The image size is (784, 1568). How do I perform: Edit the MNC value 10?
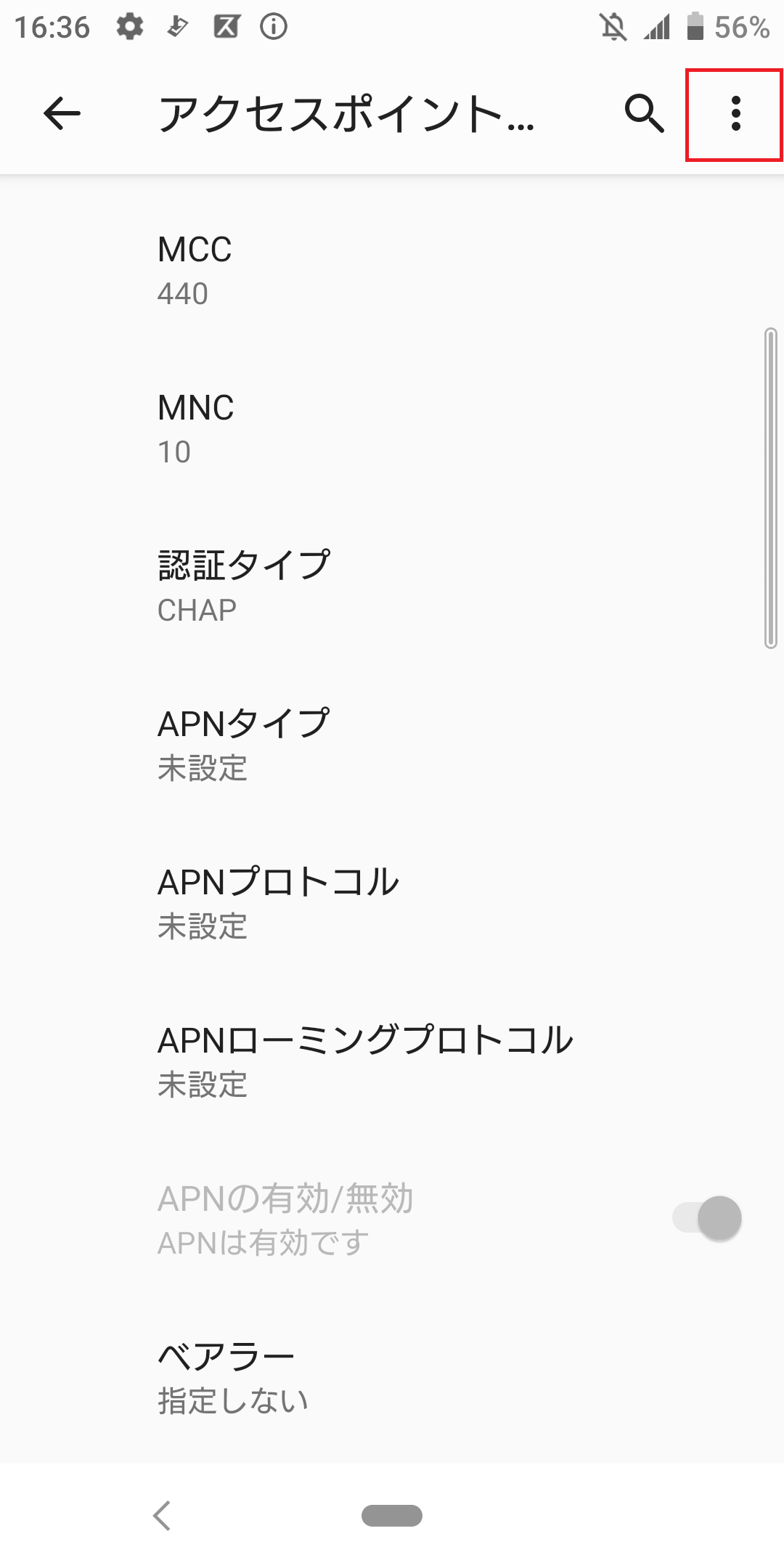pos(392,429)
